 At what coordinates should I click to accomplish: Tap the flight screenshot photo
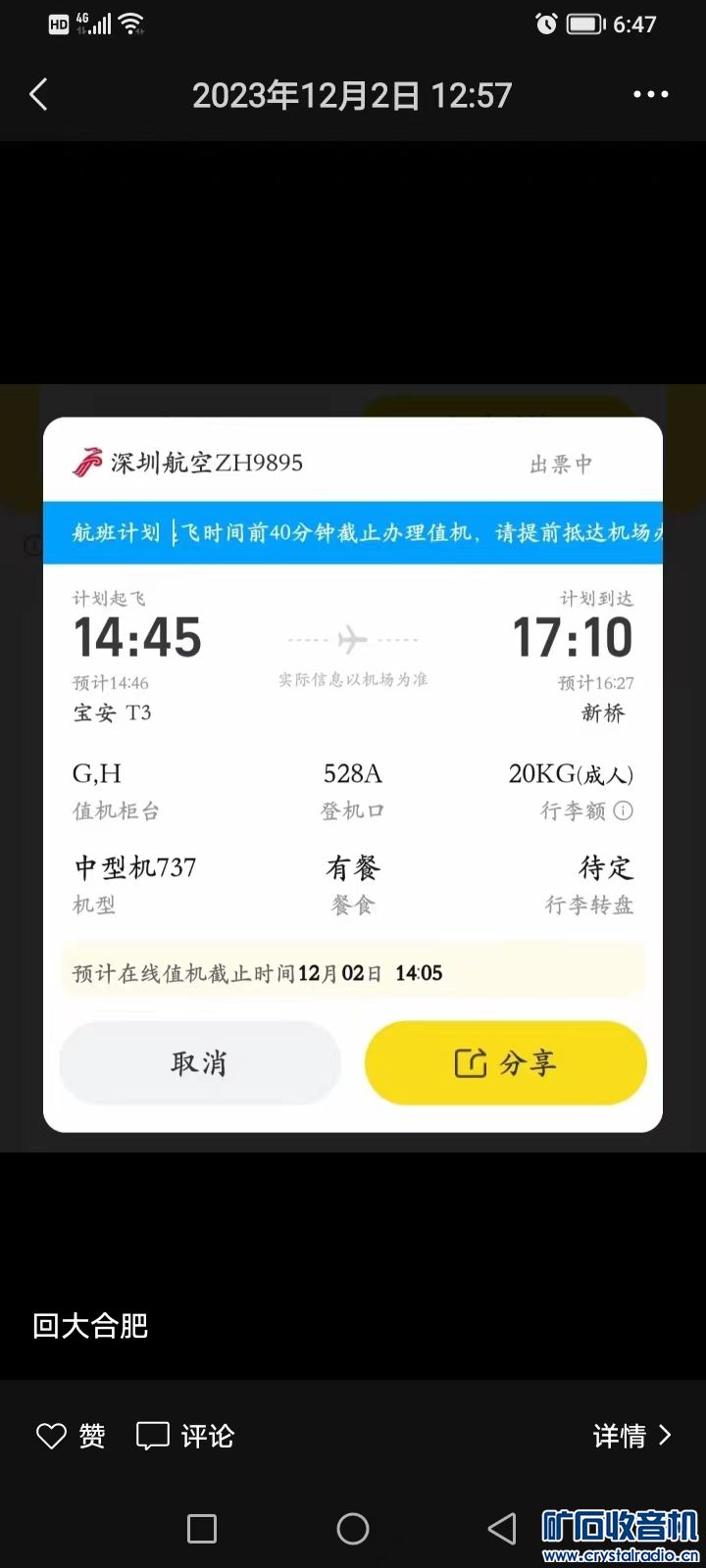(x=353, y=768)
